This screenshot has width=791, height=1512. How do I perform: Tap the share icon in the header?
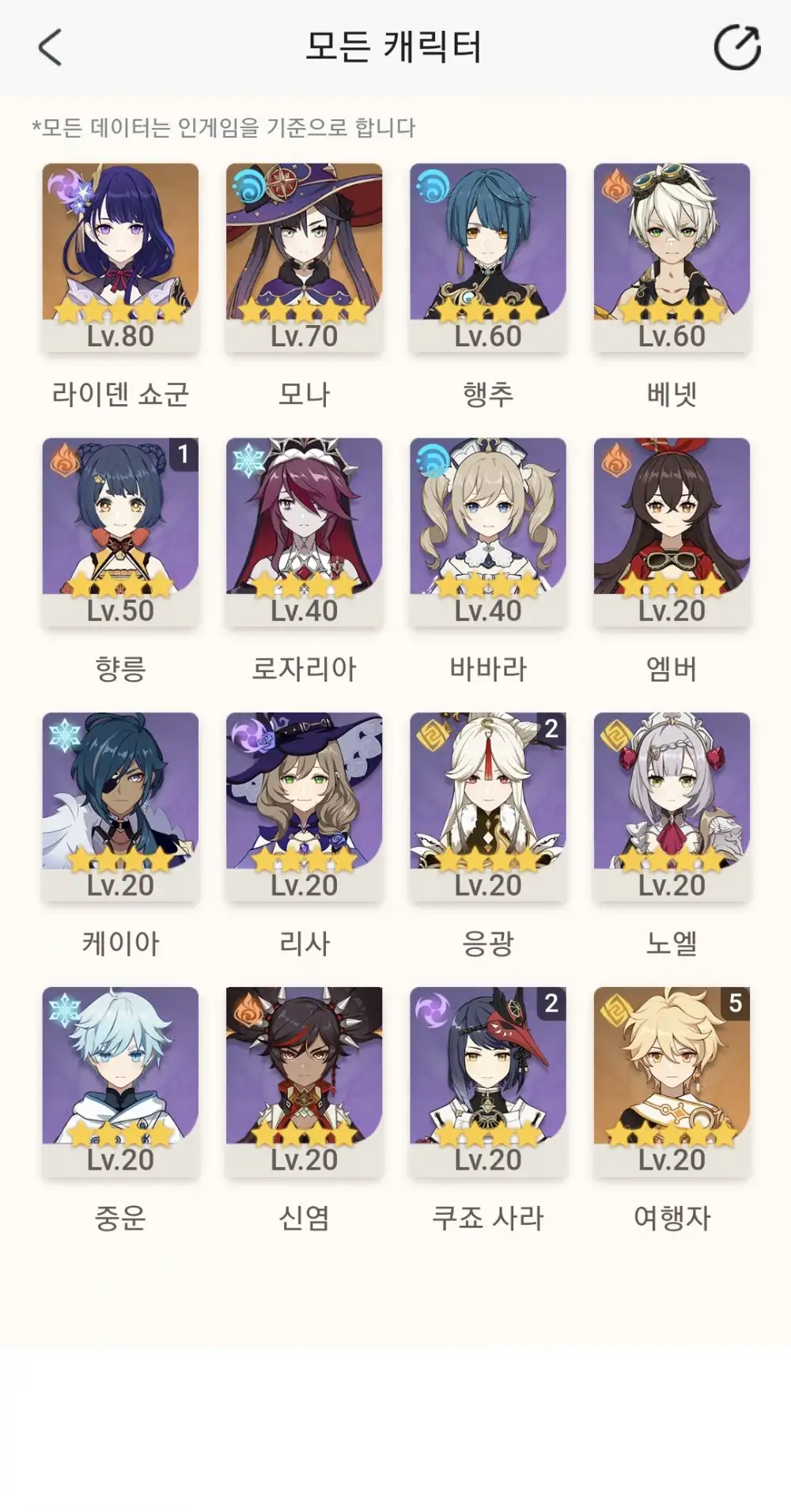point(736,47)
